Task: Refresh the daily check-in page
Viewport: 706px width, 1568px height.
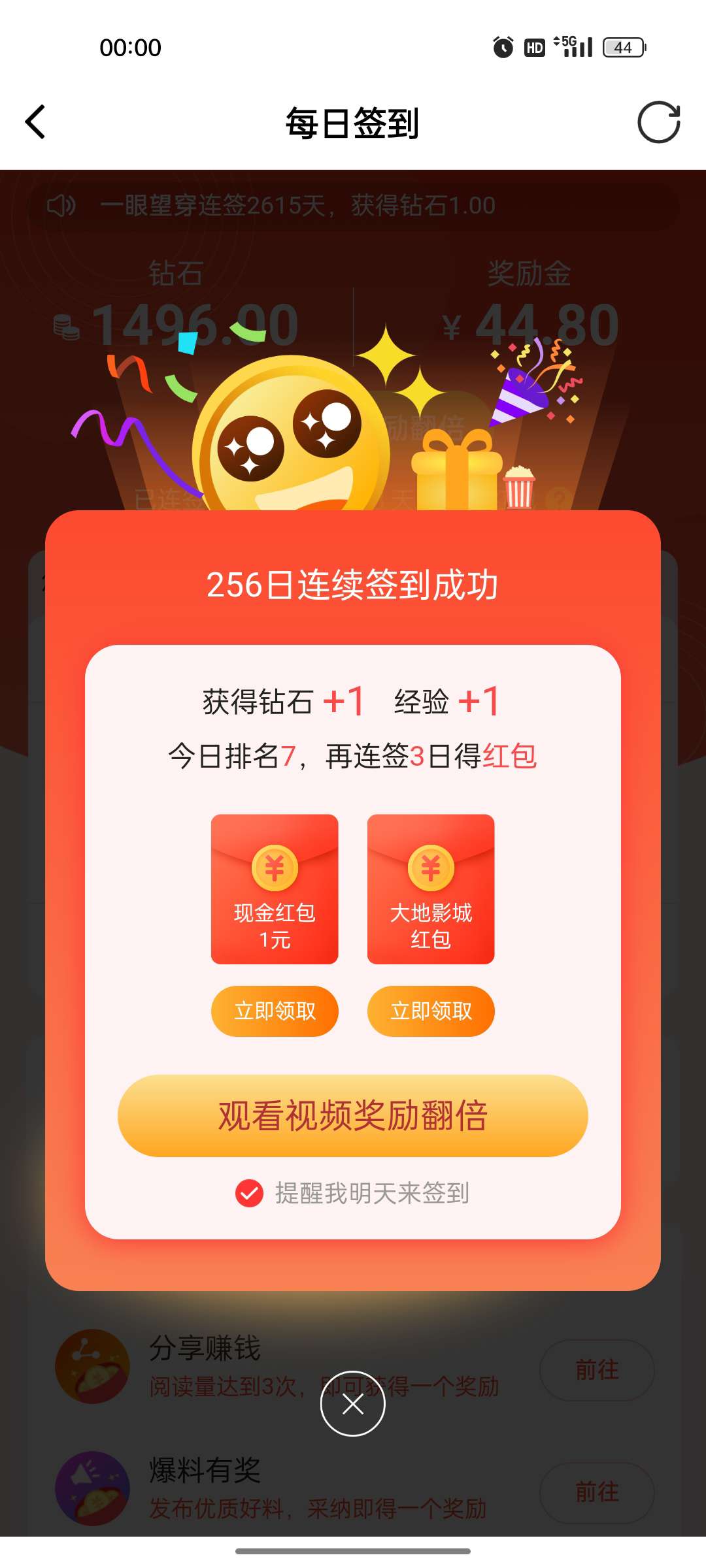Action: pos(658,122)
